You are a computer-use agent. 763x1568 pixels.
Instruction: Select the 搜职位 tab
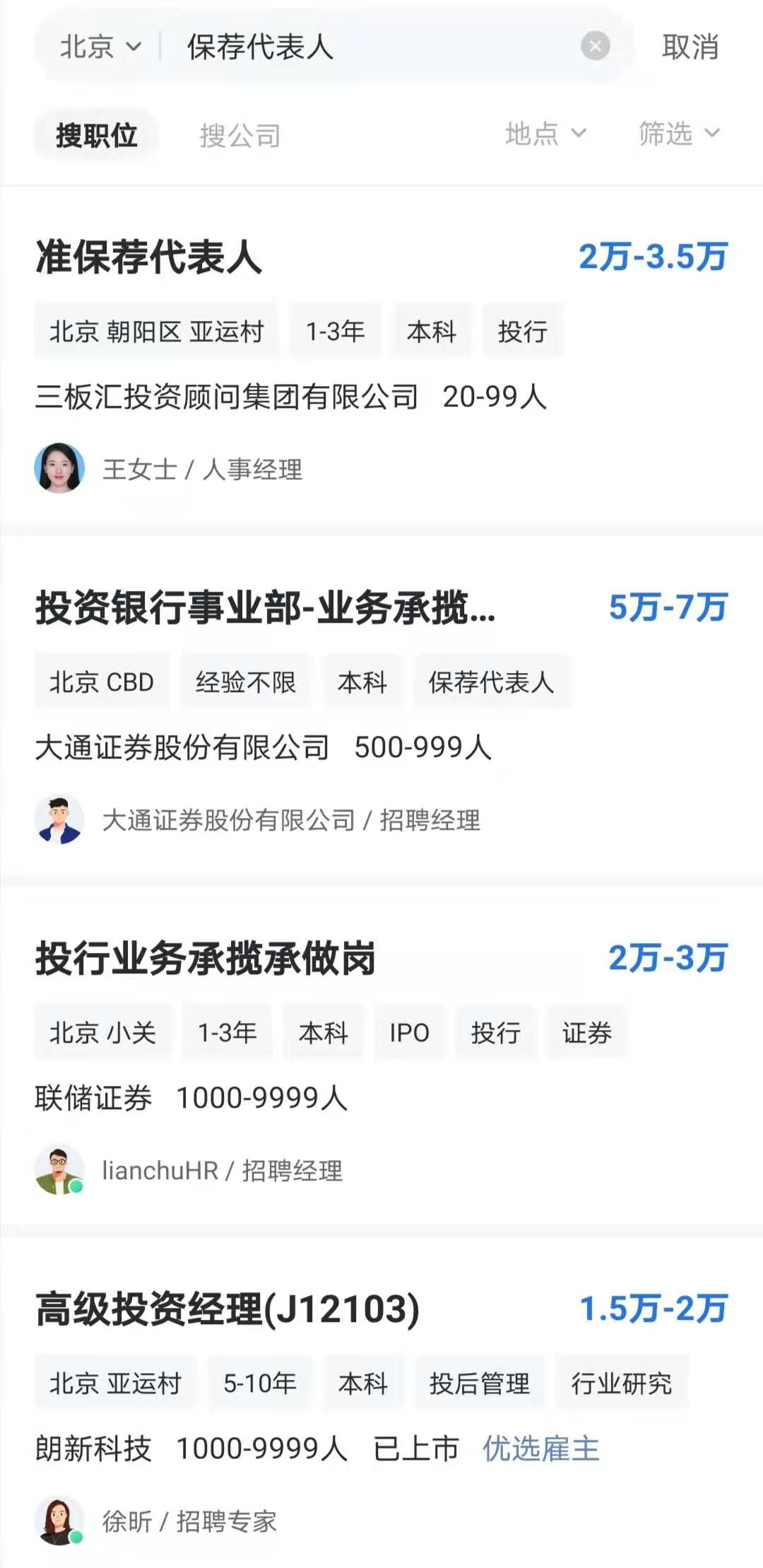(x=97, y=136)
